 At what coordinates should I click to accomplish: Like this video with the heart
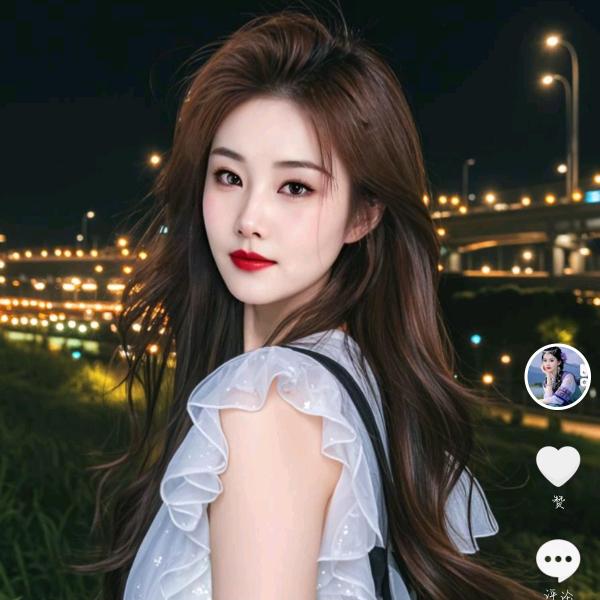558,466
